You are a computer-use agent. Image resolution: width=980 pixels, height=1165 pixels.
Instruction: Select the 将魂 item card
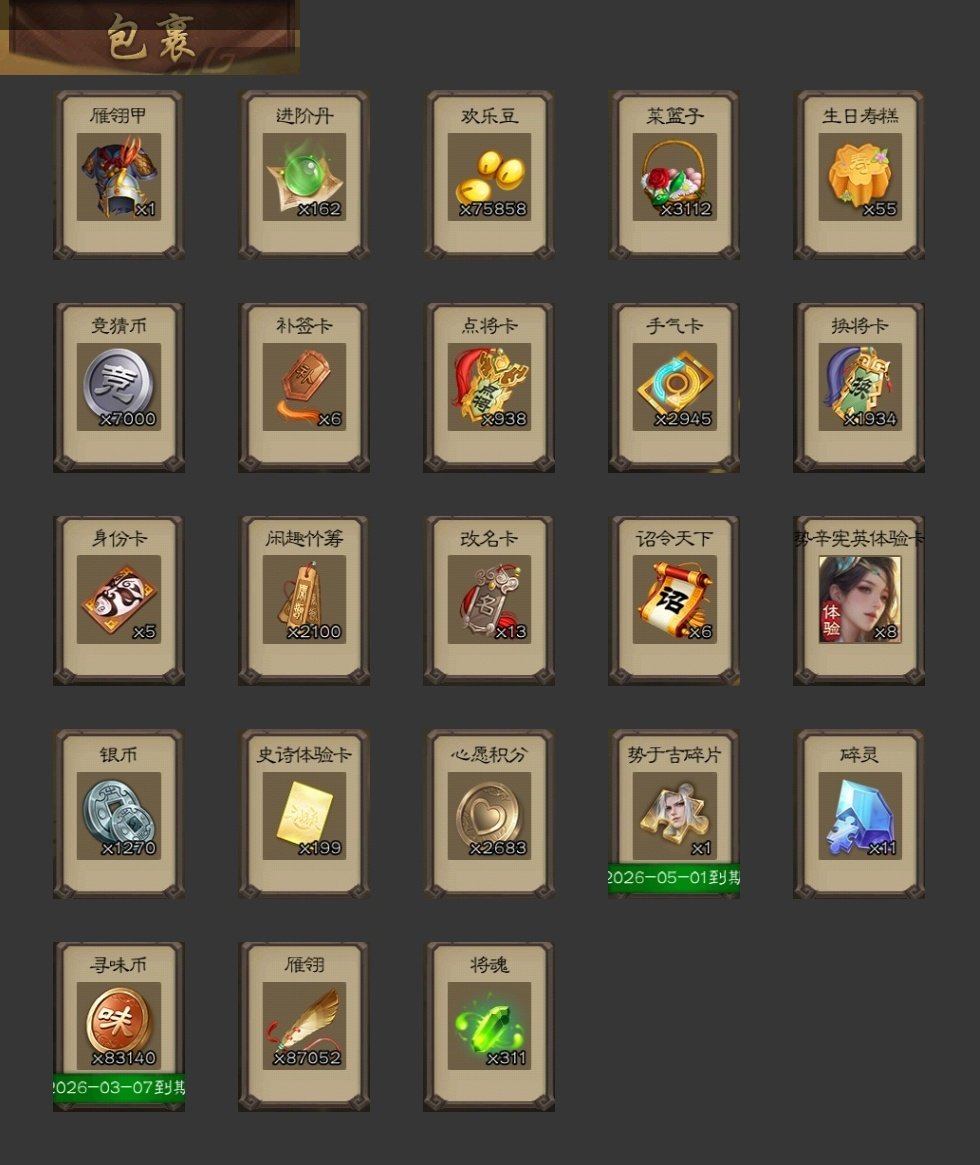tap(489, 1025)
